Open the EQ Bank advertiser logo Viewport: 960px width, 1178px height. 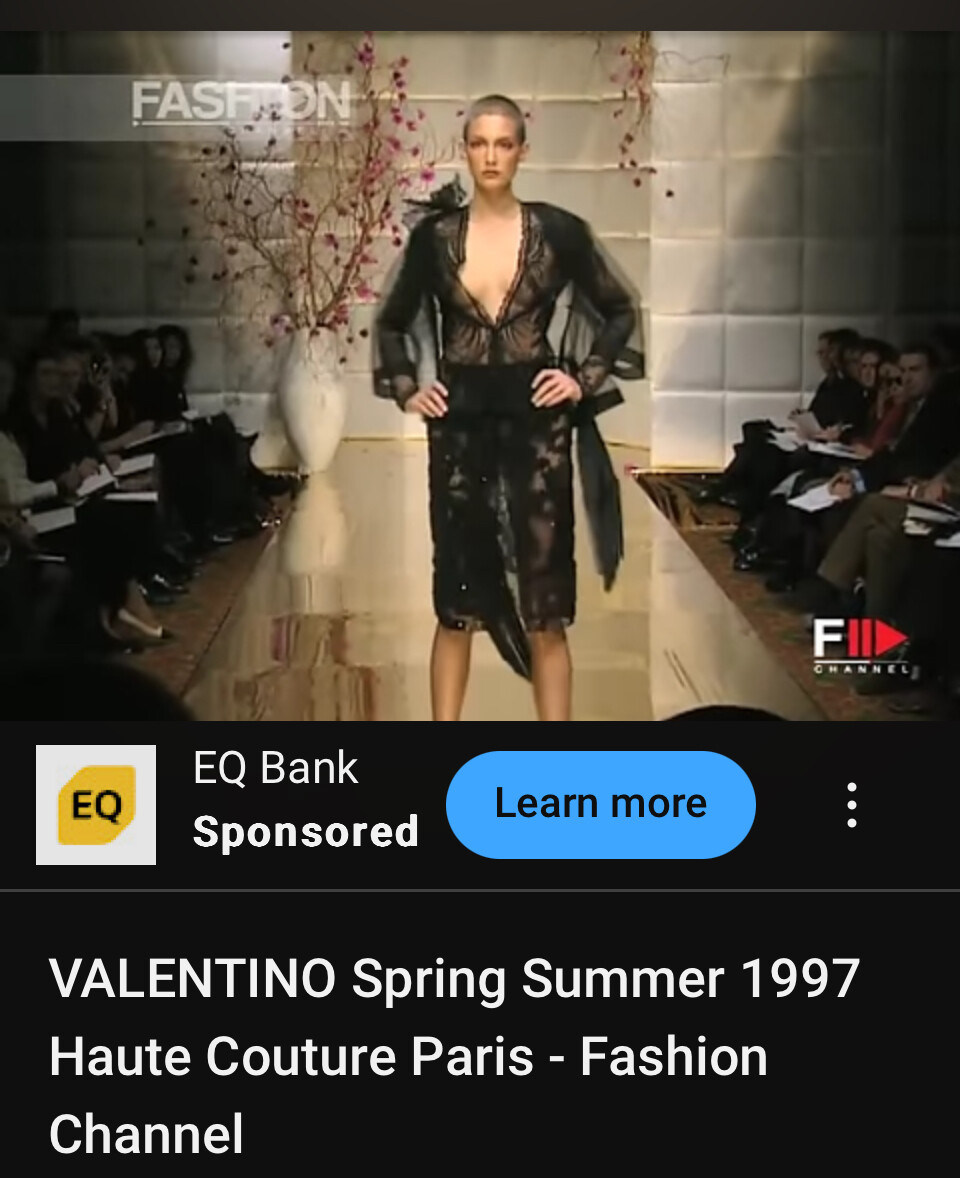click(96, 805)
